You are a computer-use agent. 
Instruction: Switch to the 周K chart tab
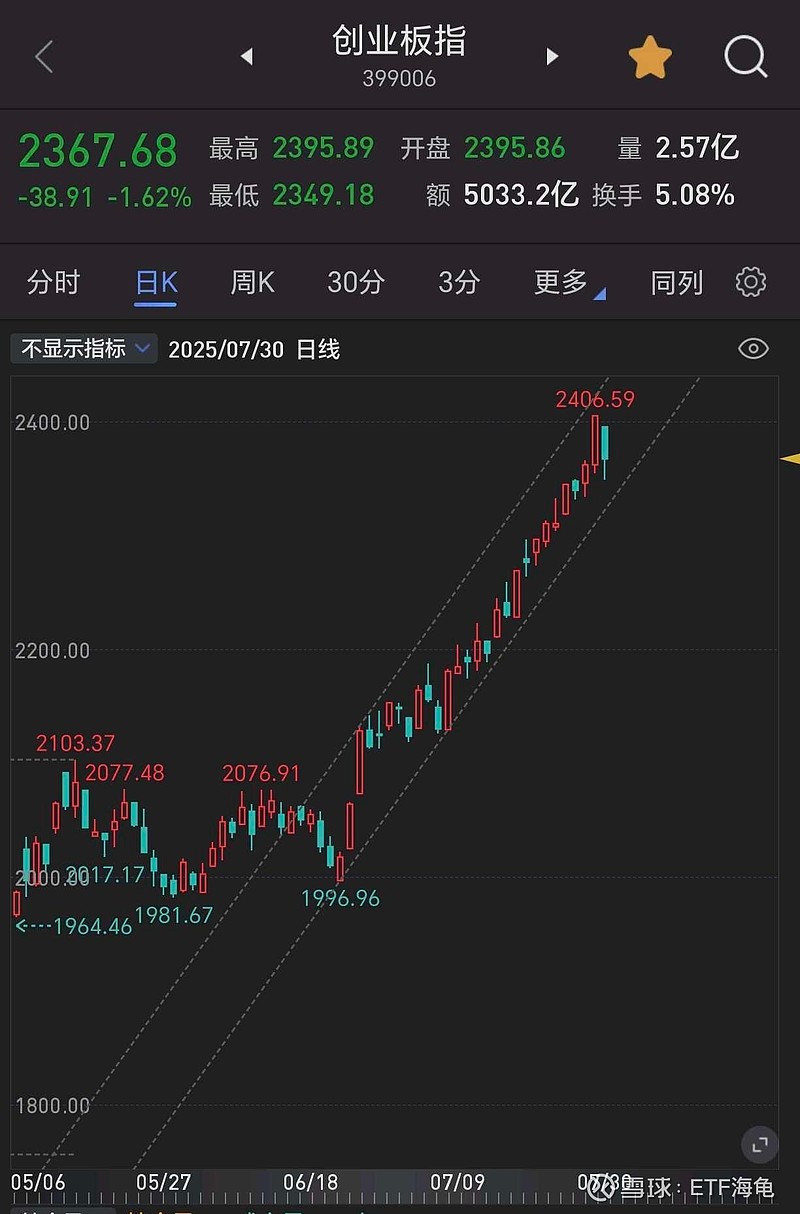click(252, 283)
